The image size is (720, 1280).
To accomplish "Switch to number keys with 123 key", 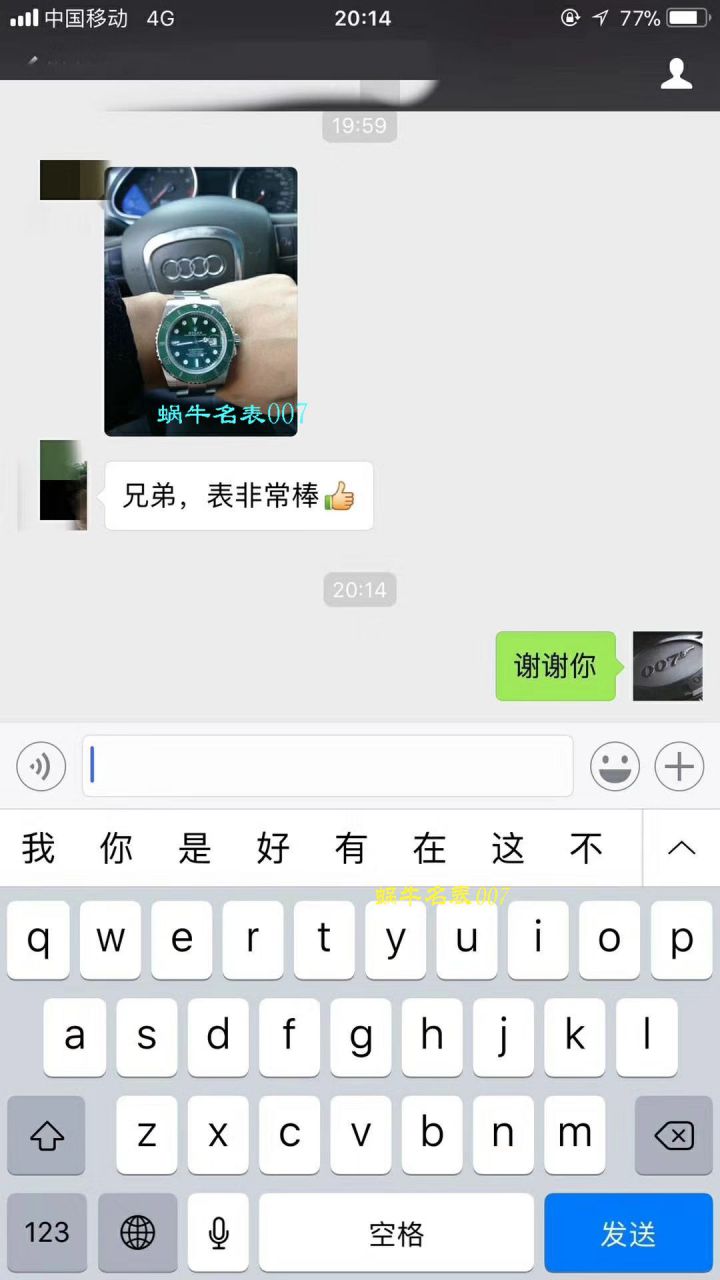I will click(x=46, y=1232).
